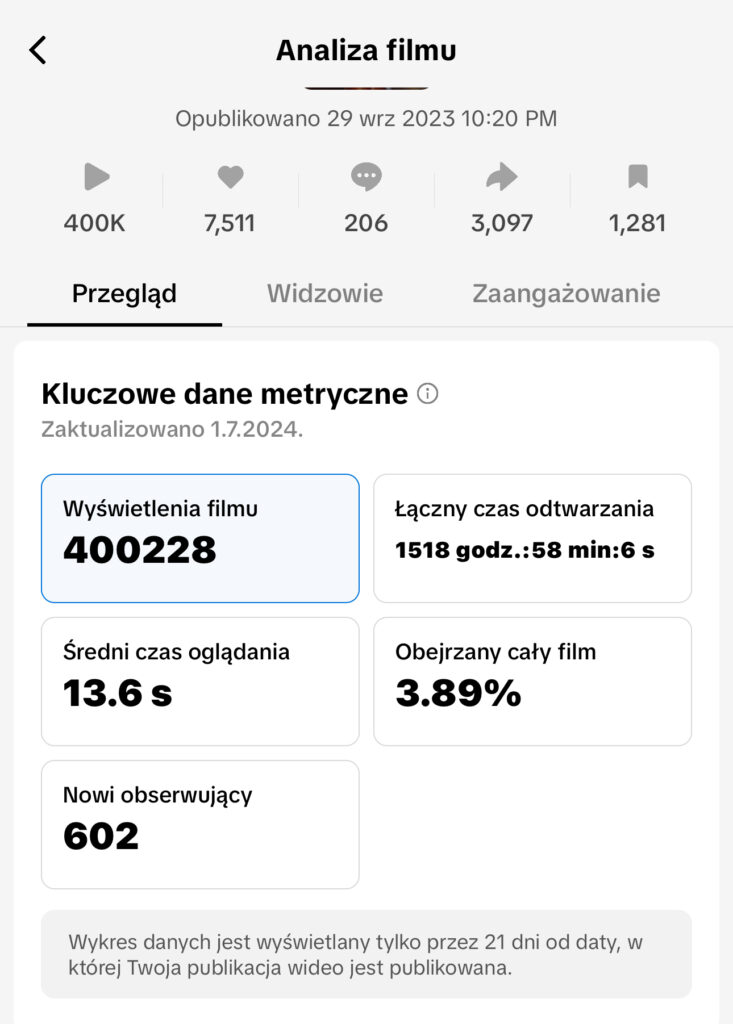Switch to the Widzowie tab
Screen dimensions: 733x1024
point(325,293)
